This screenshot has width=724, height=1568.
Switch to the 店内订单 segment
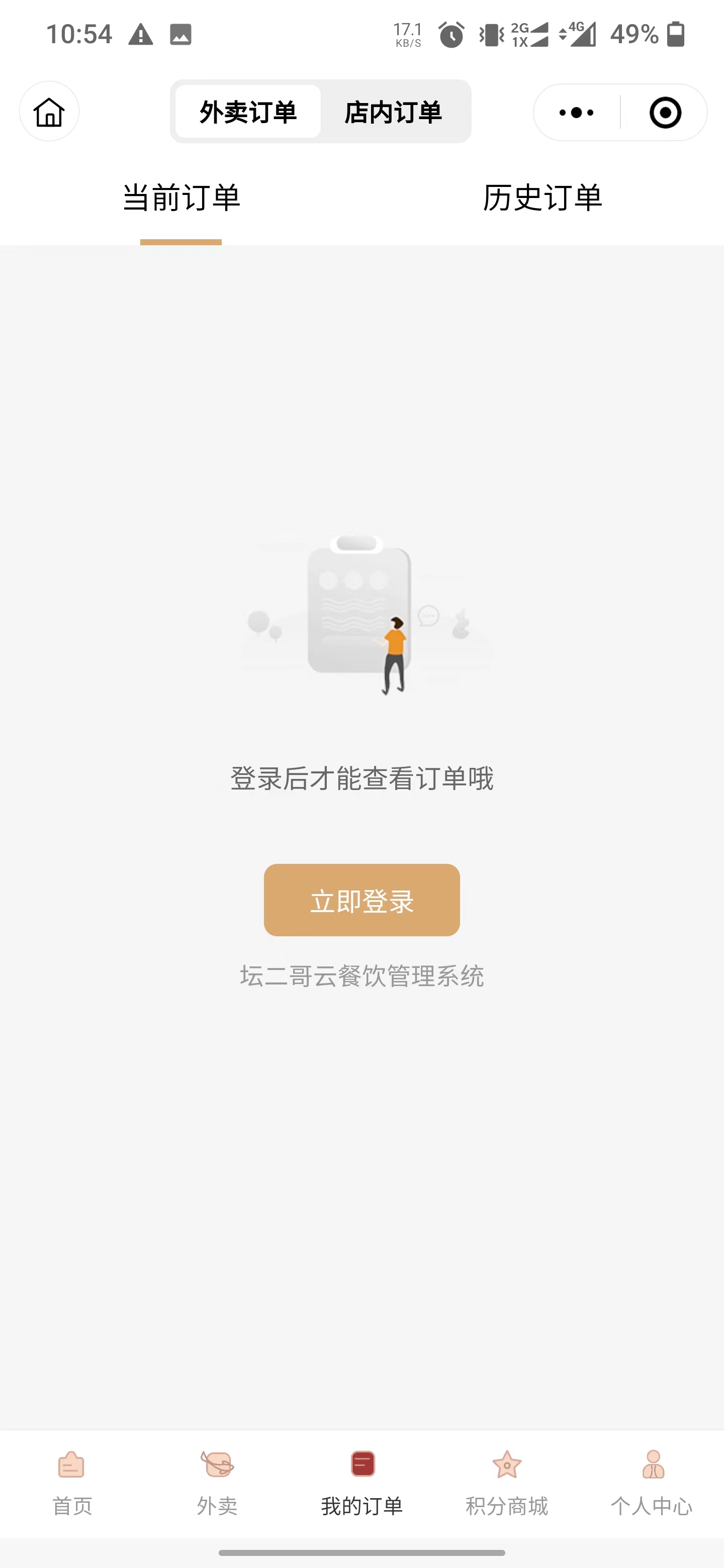pos(393,112)
